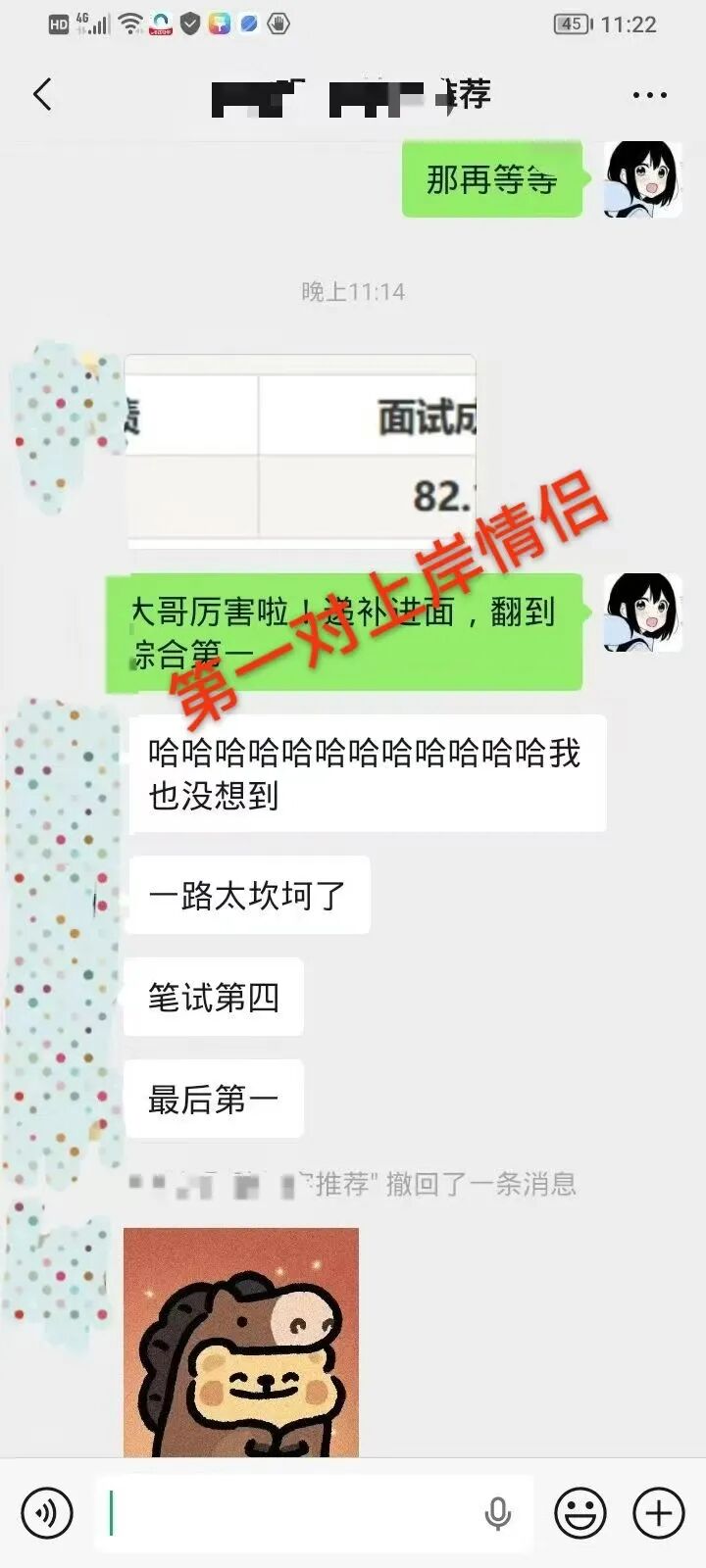Open the plus attachments menu

658,1512
